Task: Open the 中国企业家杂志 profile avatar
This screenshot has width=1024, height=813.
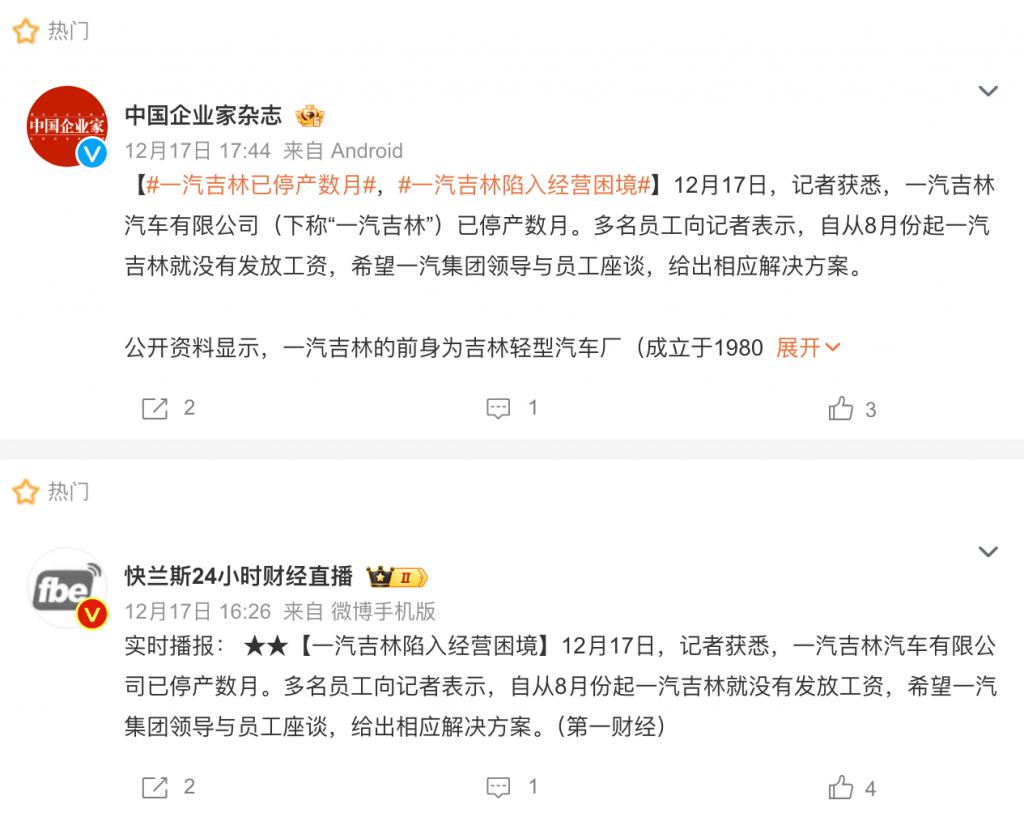Action: pos(66,126)
